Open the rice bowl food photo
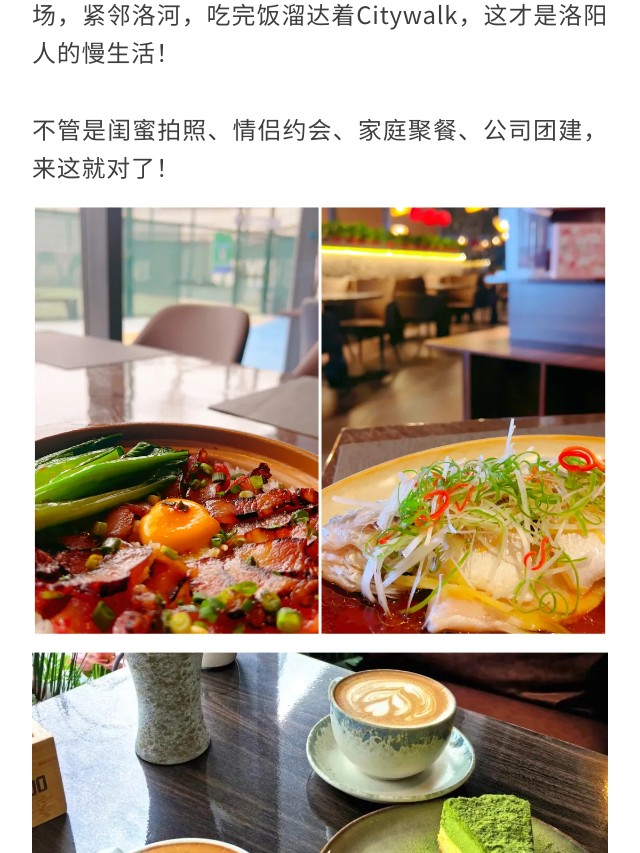The image size is (640, 853). [176, 420]
